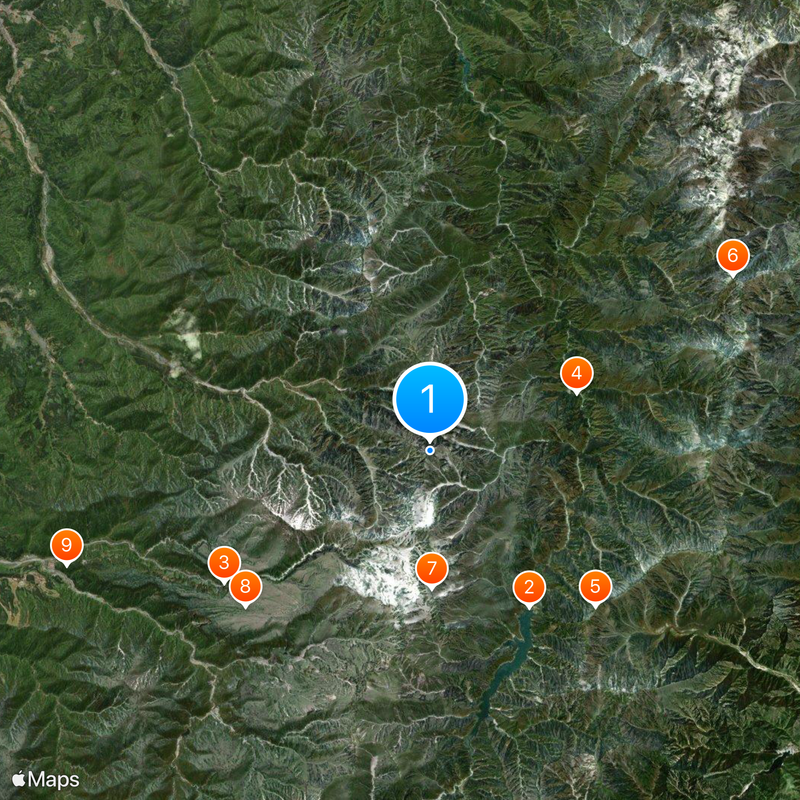Open orange map pin number 3
Viewport: 800px width, 800px height.
(x=224, y=563)
